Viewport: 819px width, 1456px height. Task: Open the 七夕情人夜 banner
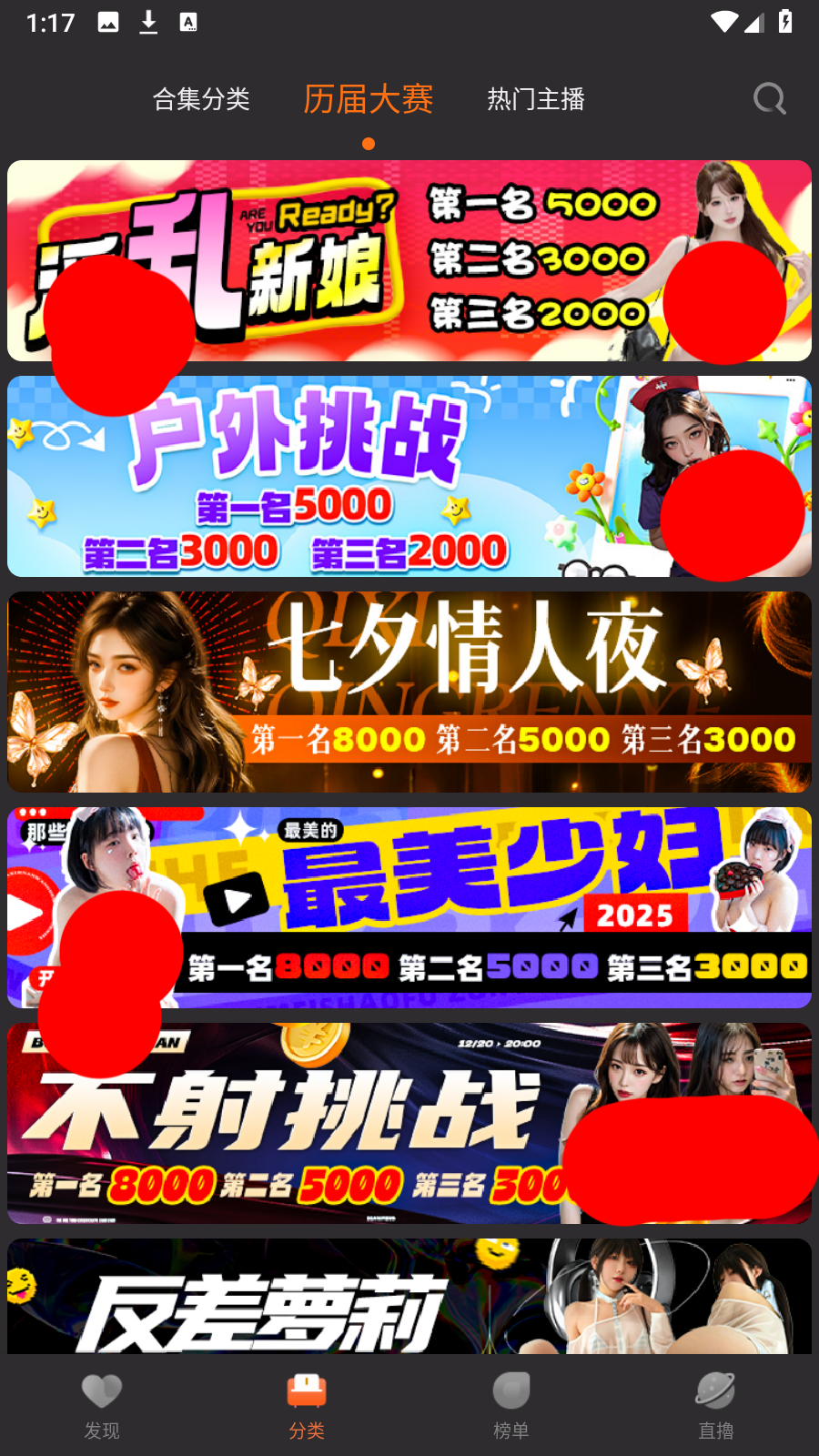(409, 692)
